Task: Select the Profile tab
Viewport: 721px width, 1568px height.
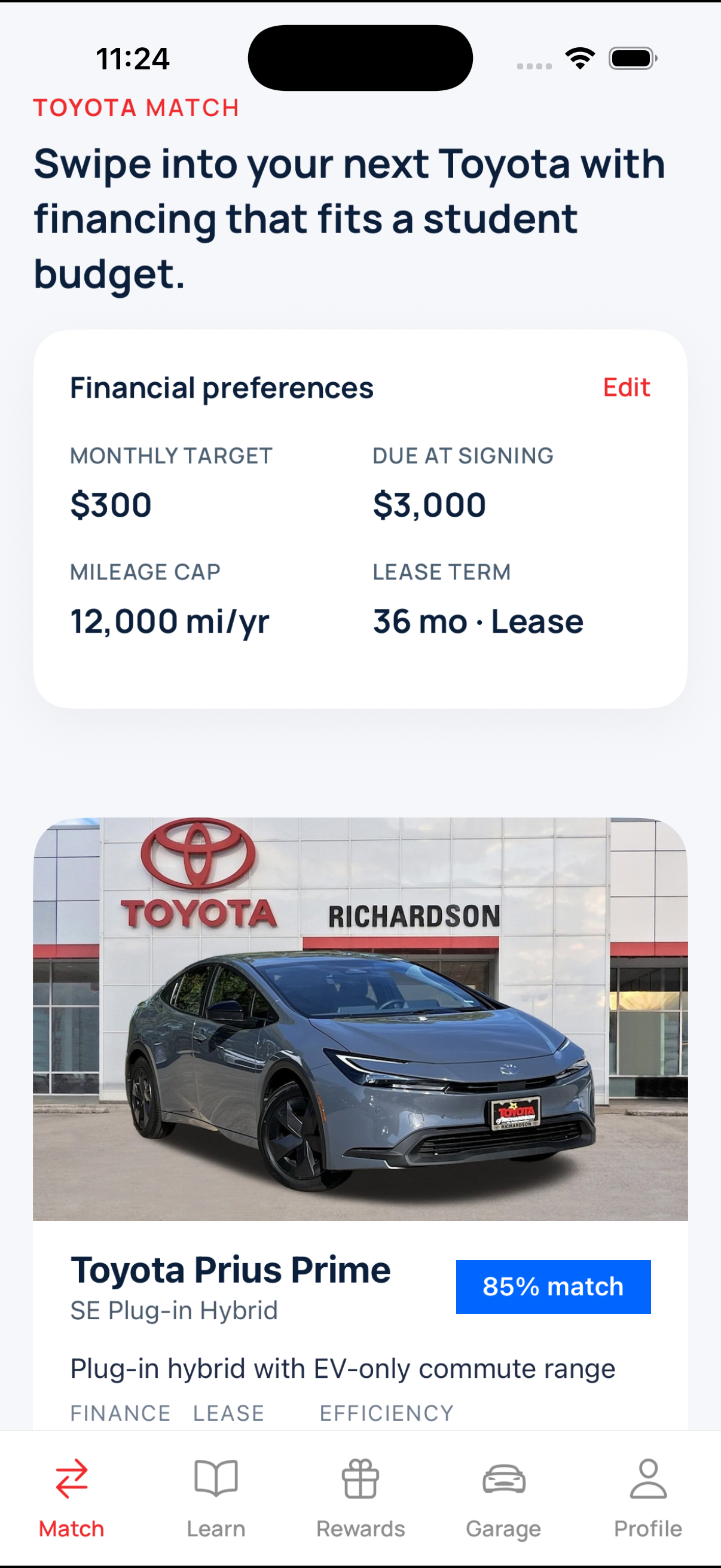Action: 648,1497
